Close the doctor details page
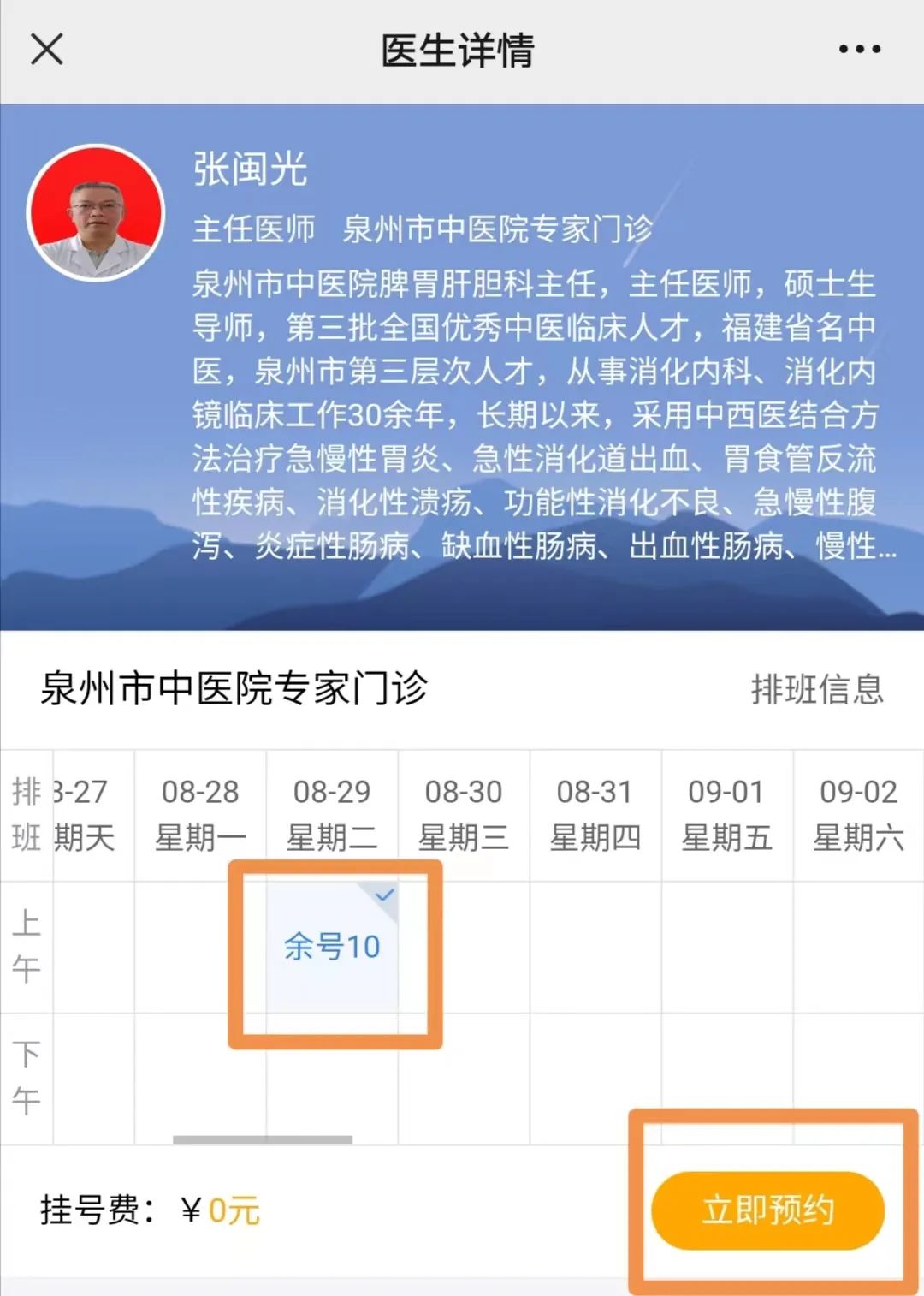924x1296 pixels. pos(47,50)
